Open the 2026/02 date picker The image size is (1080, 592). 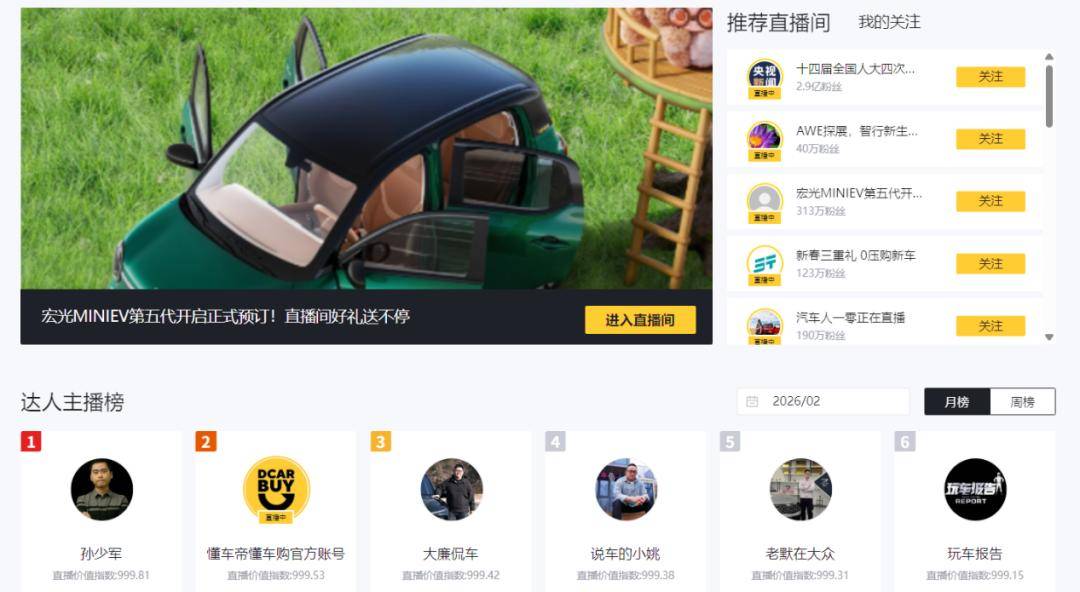pyautogui.click(x=823, y=401)
